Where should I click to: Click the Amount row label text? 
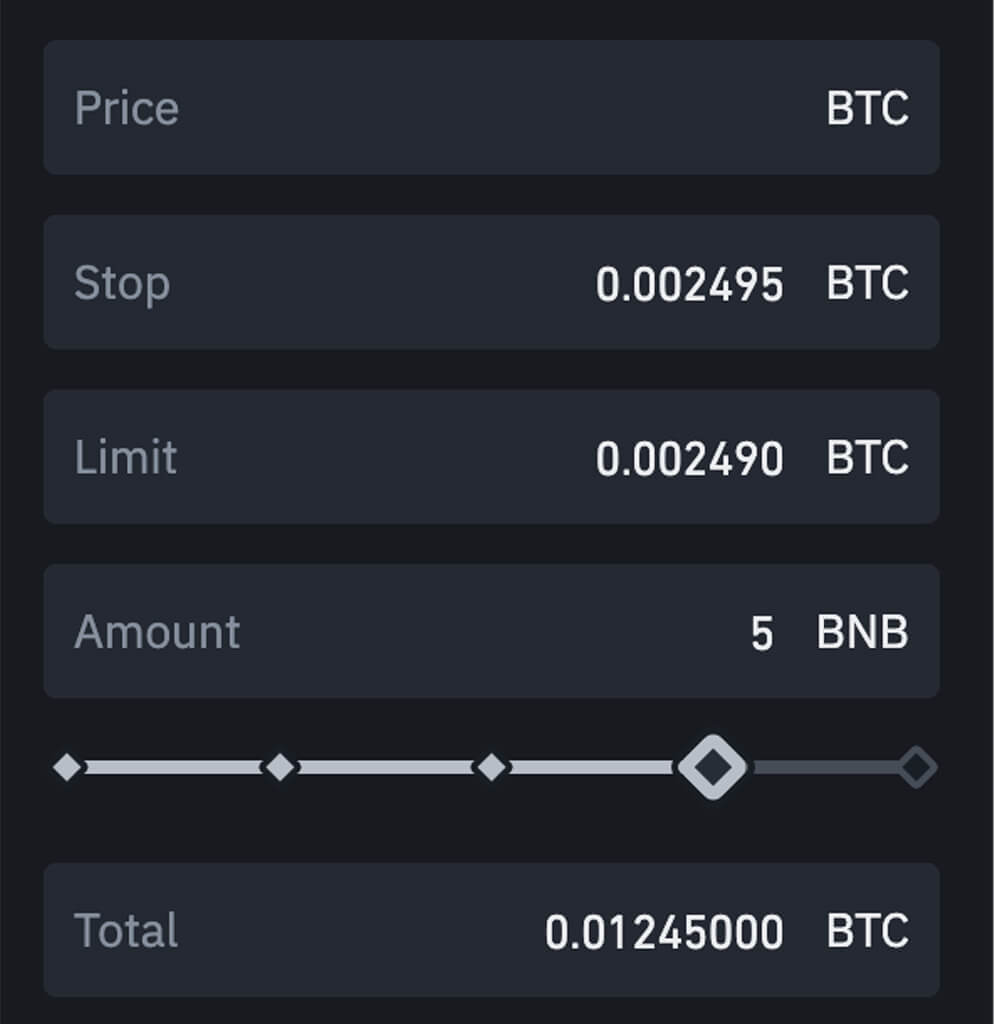pos(156,631)
